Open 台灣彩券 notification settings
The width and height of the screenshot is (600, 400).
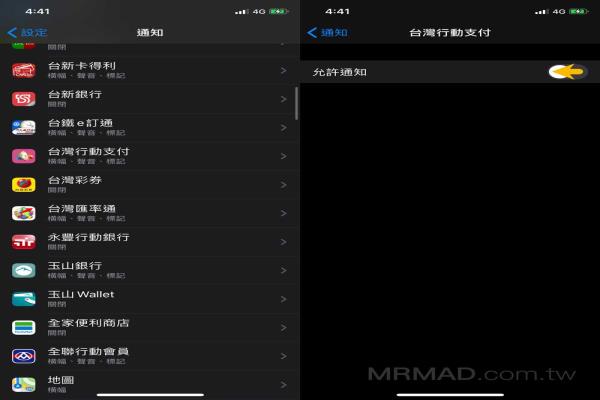[150, 184]
